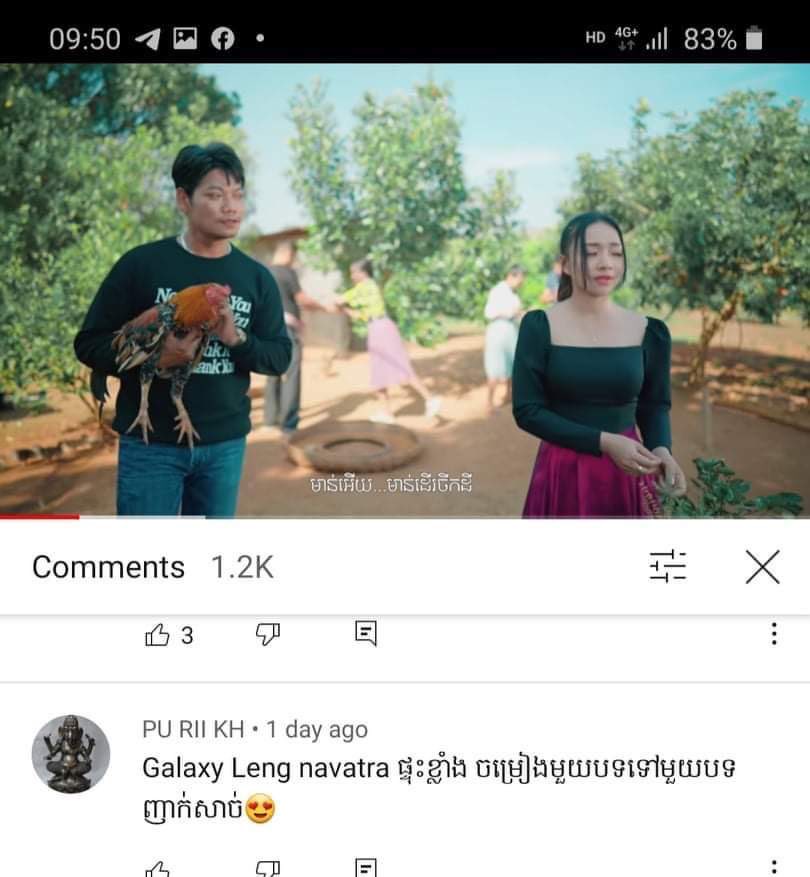Like the comment with 3 likes

coord(158,635)
